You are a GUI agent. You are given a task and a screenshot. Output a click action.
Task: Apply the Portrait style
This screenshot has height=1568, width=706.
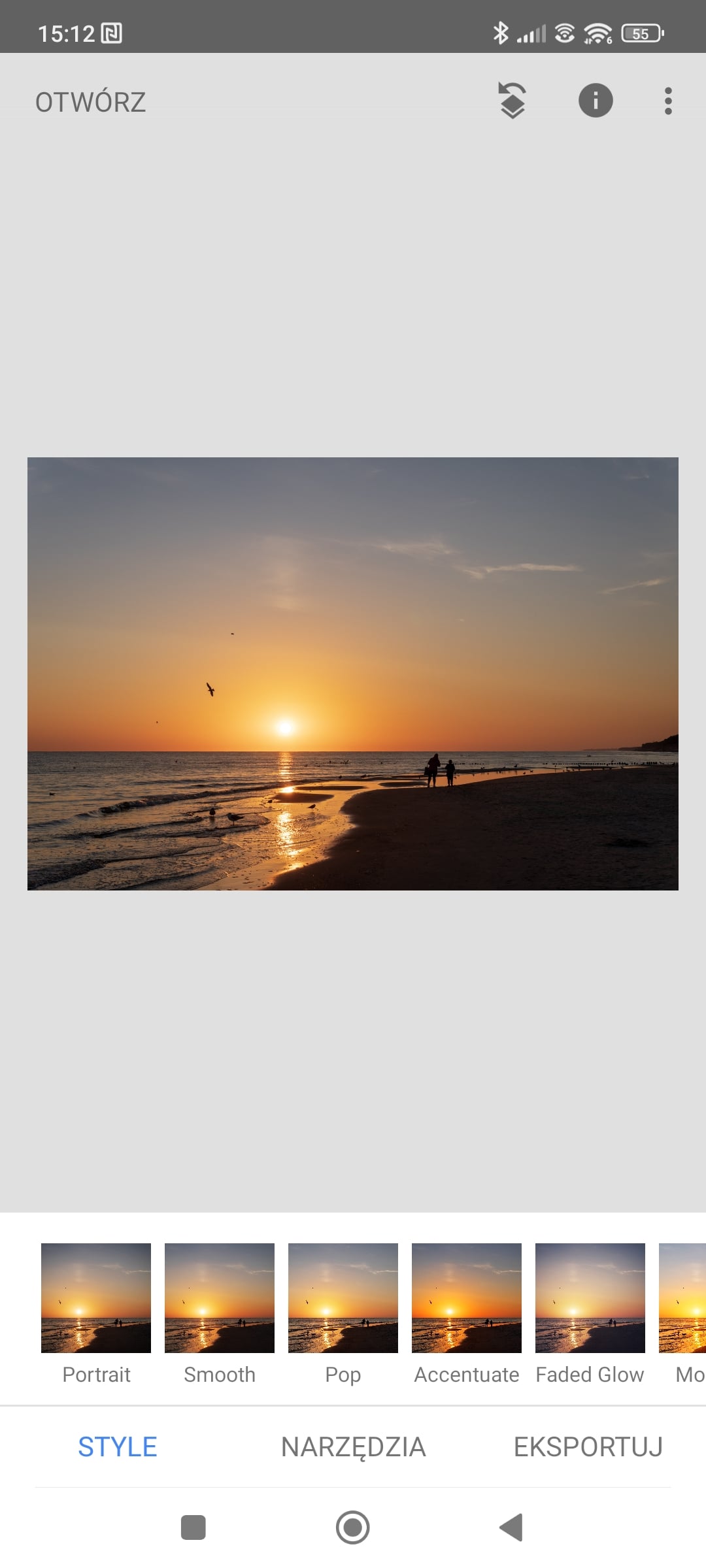click(96, 1298)
